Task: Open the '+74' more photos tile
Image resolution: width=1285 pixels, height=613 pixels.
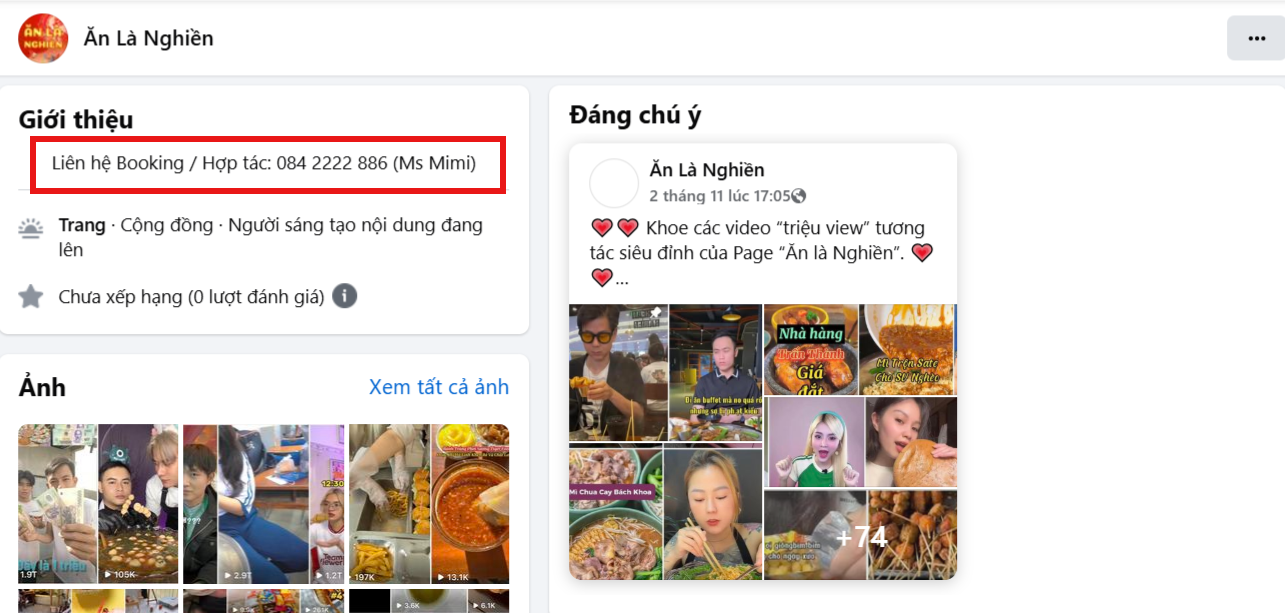Action: (861, 535)
